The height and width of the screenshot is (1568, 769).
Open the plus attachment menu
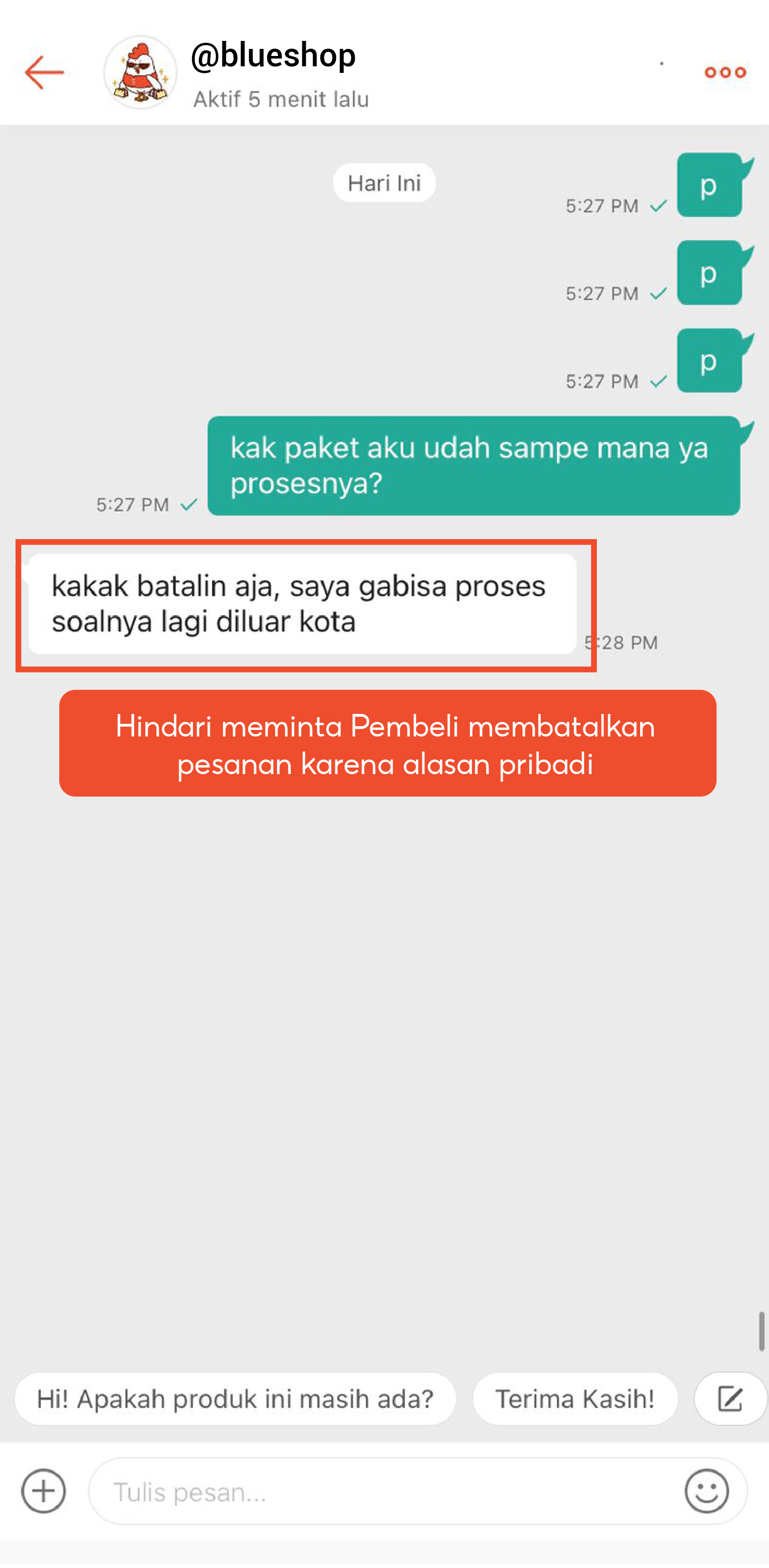click(43, 1491)
